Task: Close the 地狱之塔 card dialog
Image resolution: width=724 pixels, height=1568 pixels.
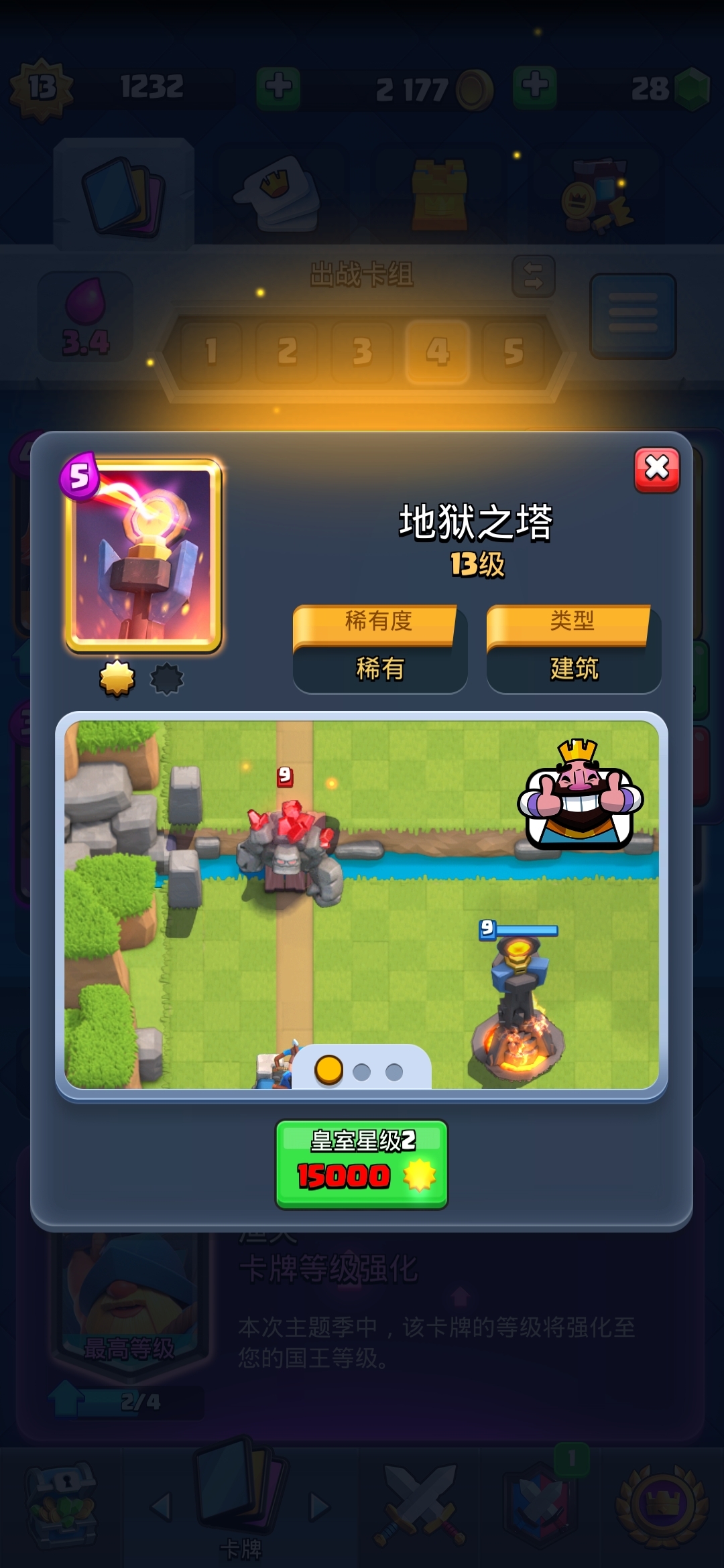Action: coord(656,469)
